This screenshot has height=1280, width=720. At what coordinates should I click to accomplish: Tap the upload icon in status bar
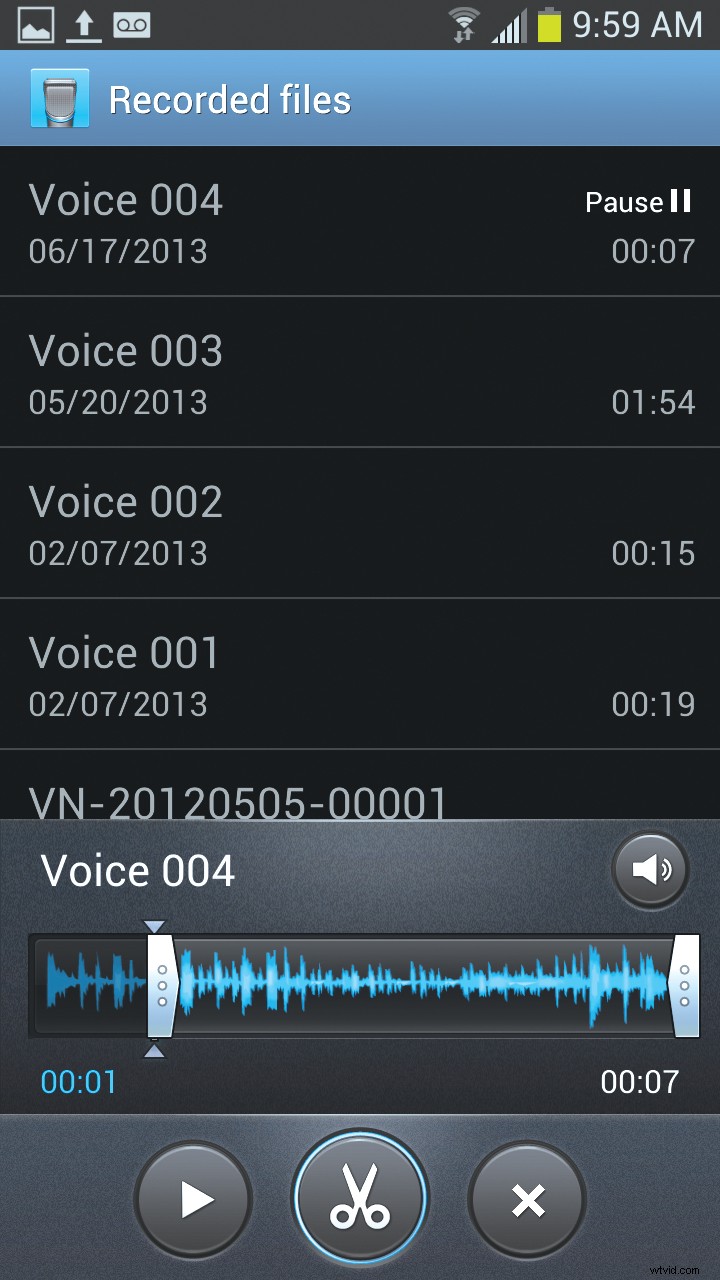click(84, 25)
